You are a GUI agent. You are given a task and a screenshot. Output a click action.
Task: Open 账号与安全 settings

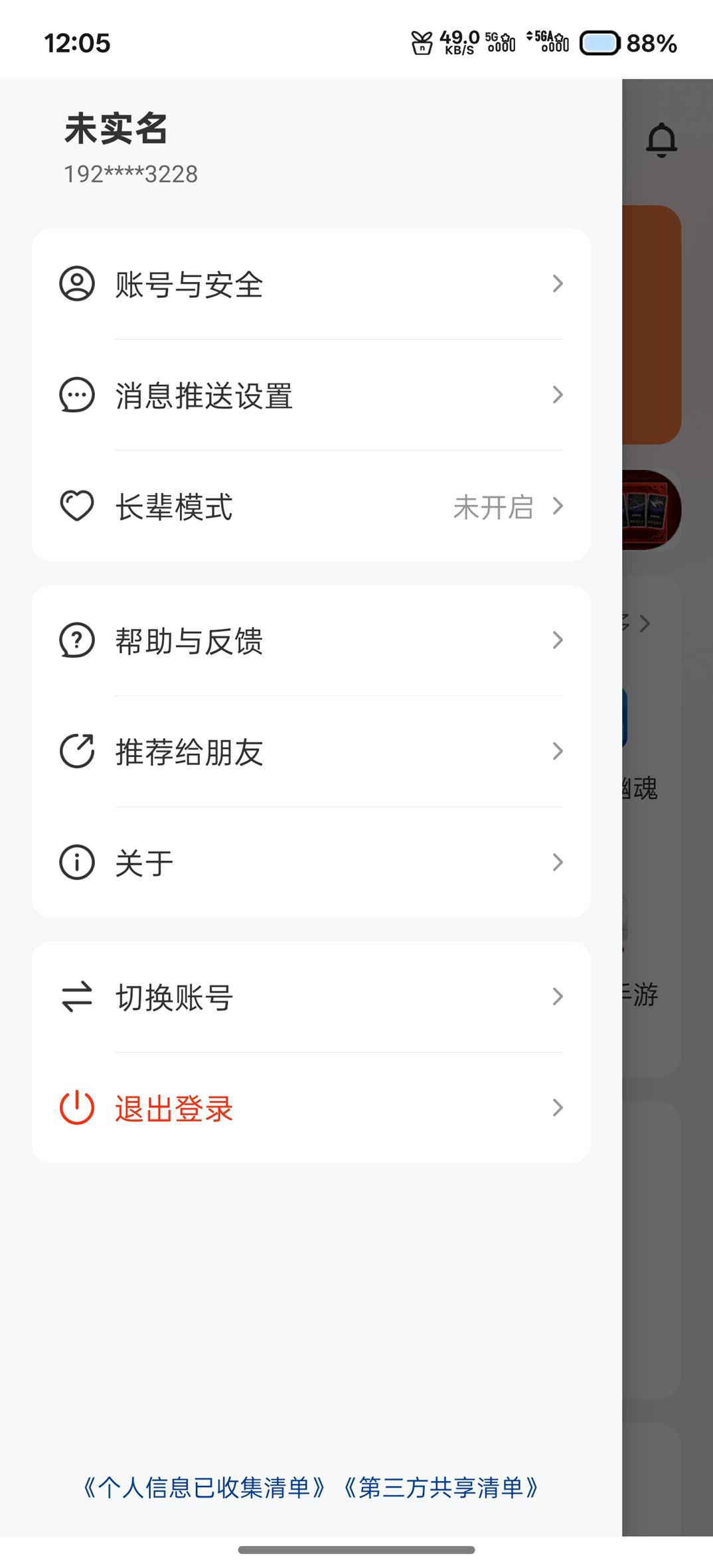click(x=311, y=284)
